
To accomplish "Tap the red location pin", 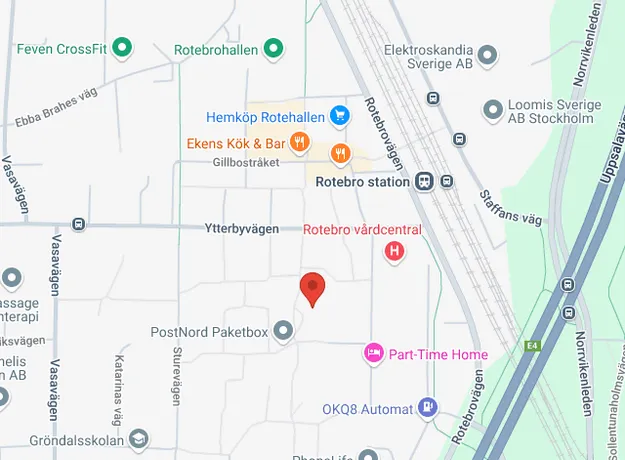I will click(x=313, y=288).
